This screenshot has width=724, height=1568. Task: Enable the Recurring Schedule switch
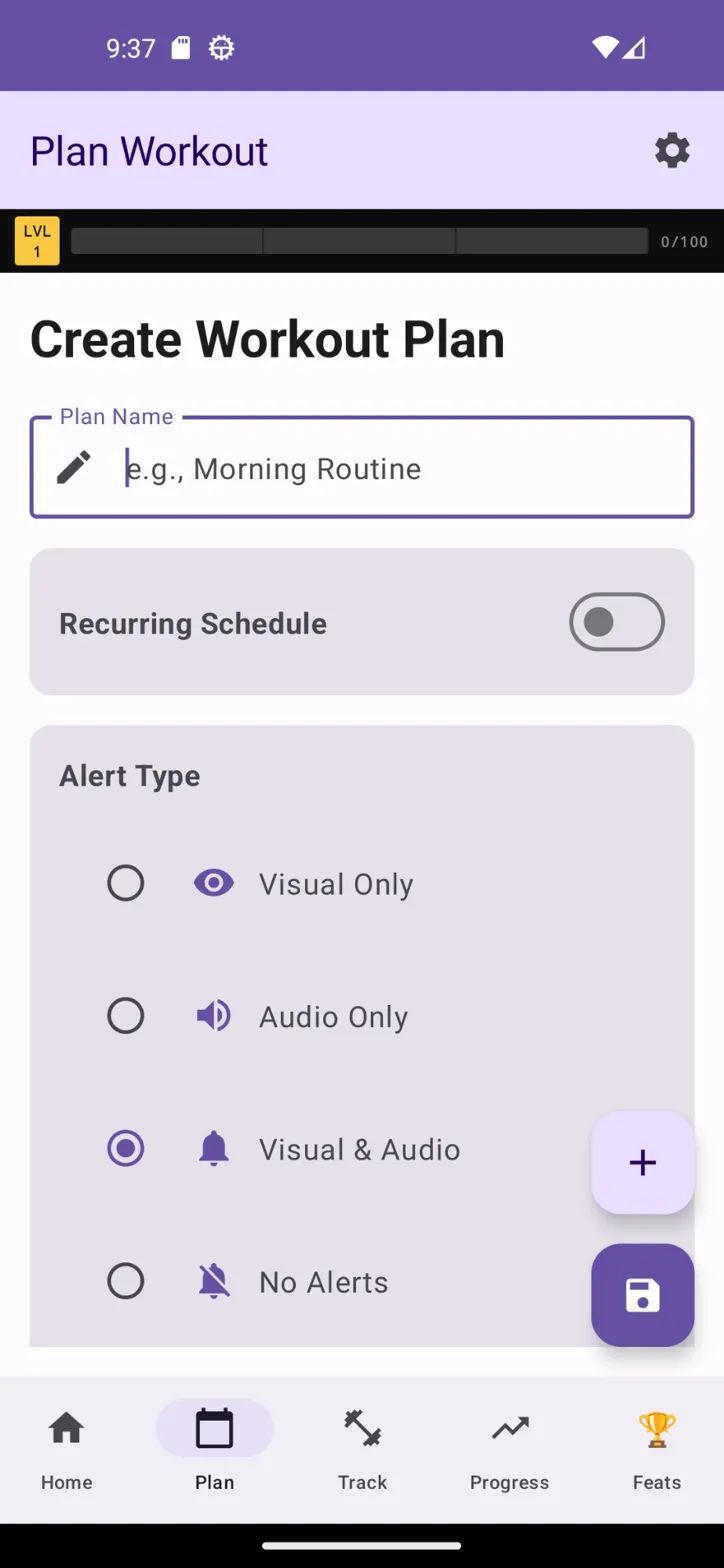616,622
